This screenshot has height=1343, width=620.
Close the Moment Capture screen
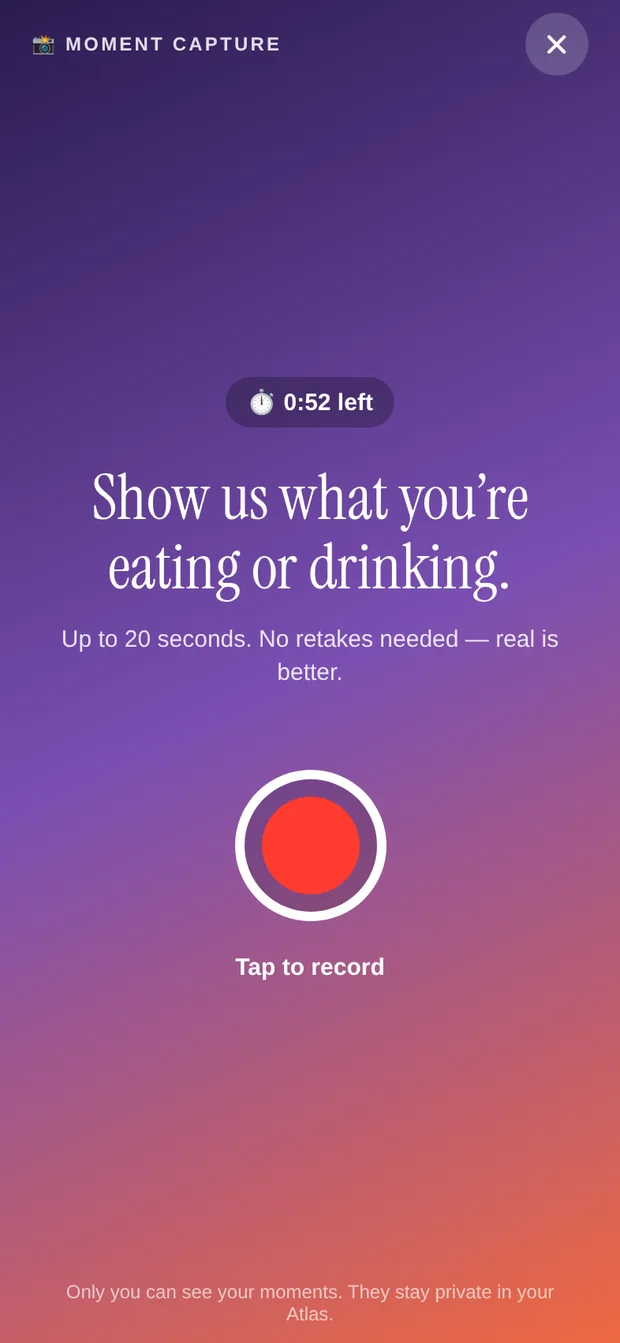tap(556, 44)
